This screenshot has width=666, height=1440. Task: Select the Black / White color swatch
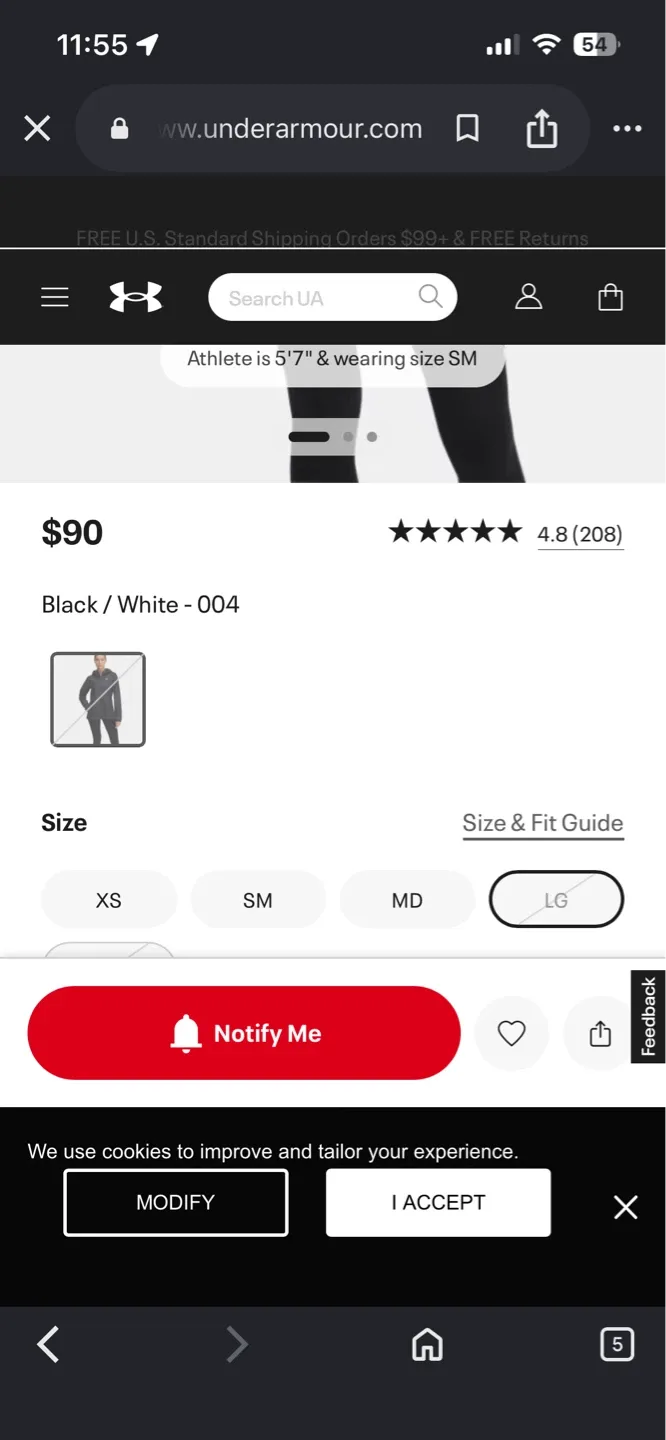pyautogui.click(x=98, y=699)
